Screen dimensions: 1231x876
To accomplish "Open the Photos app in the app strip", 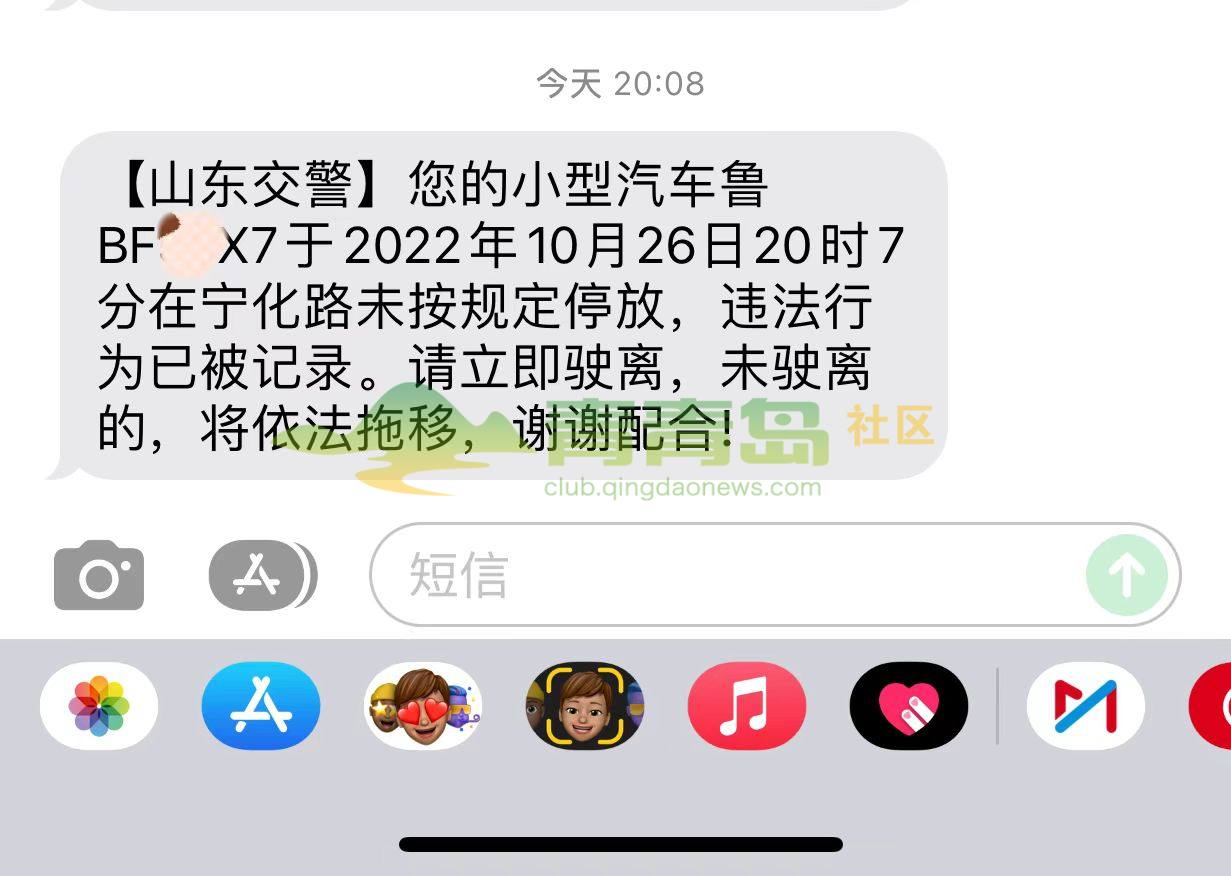I will point(99,706).
